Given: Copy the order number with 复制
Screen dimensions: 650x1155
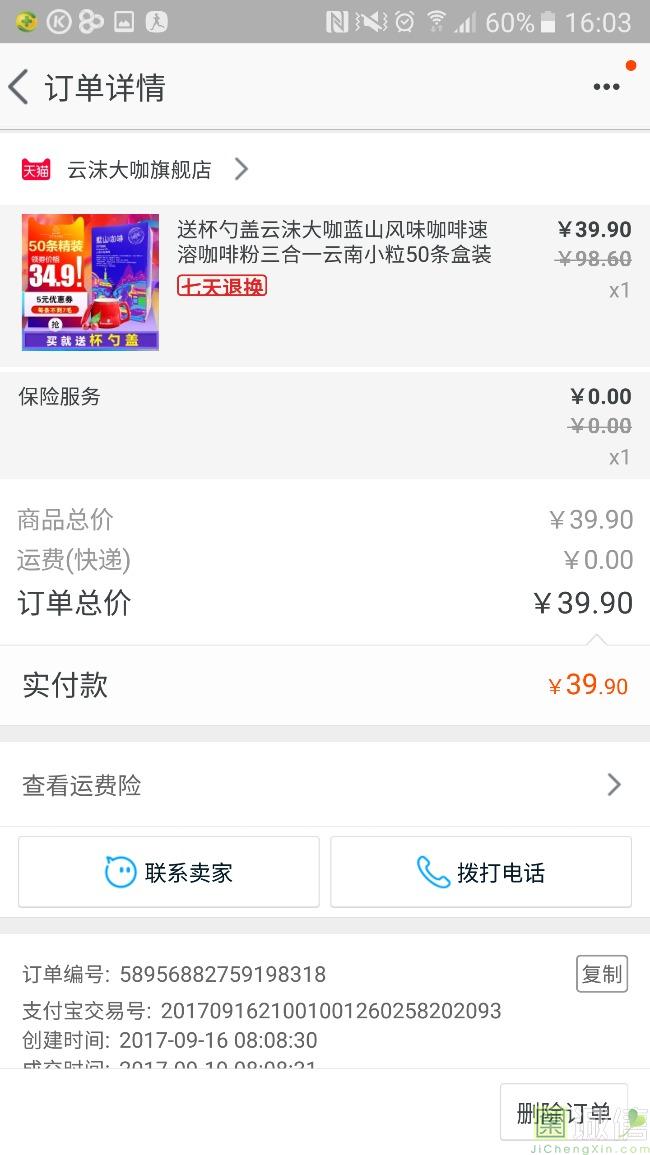Looking at the screenshot, I should 601,974.
